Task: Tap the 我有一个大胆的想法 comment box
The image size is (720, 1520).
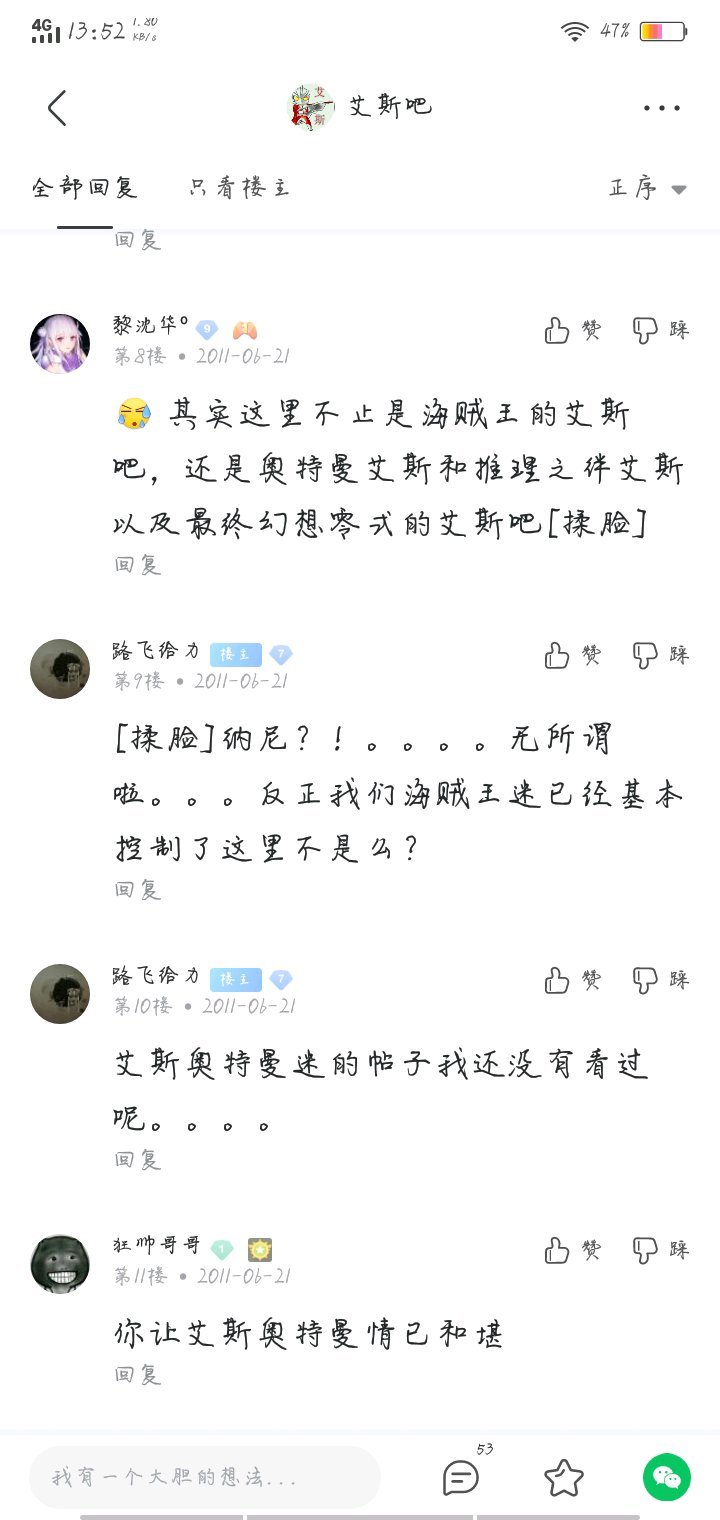Action: coord(205,1477)
